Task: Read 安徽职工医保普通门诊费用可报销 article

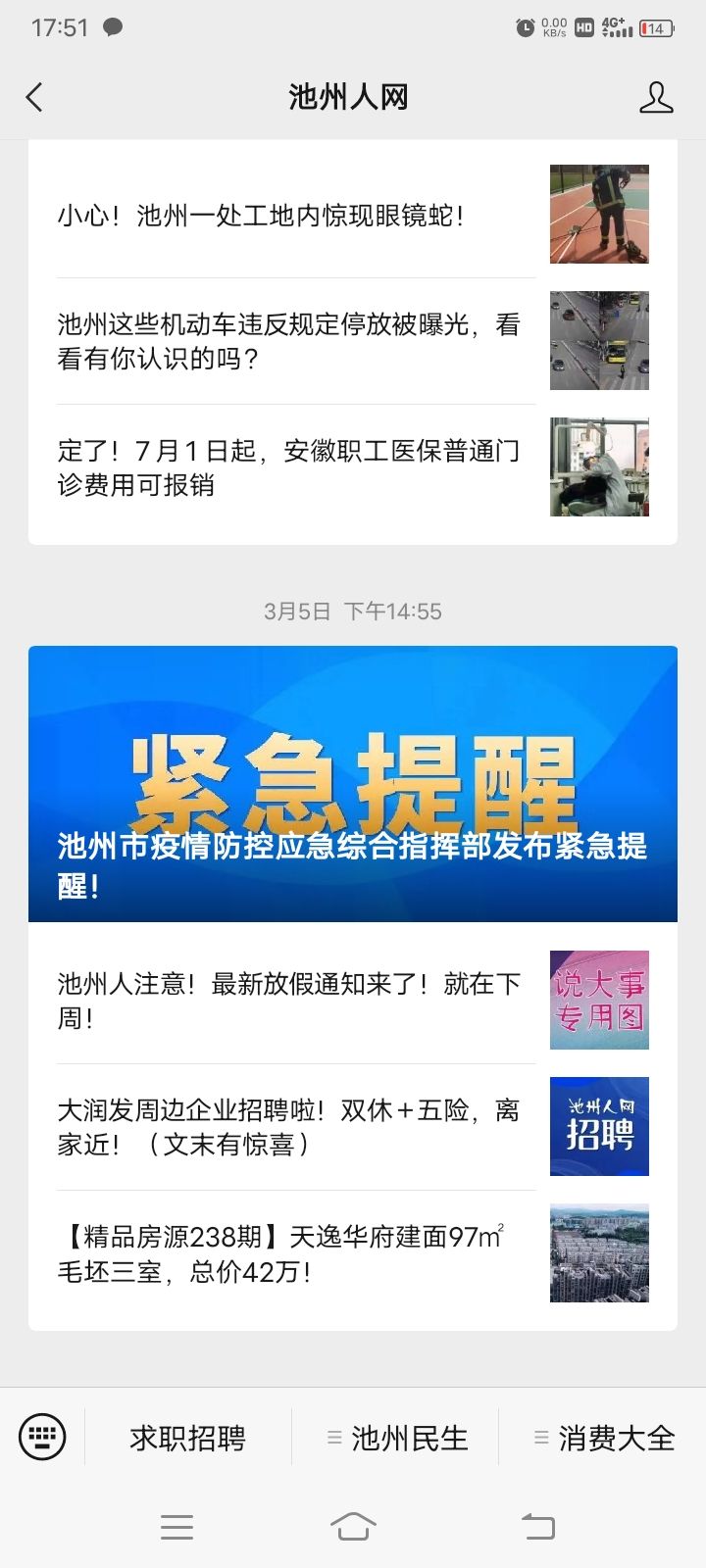Action: pyautogui.click(x=294, y=467)
